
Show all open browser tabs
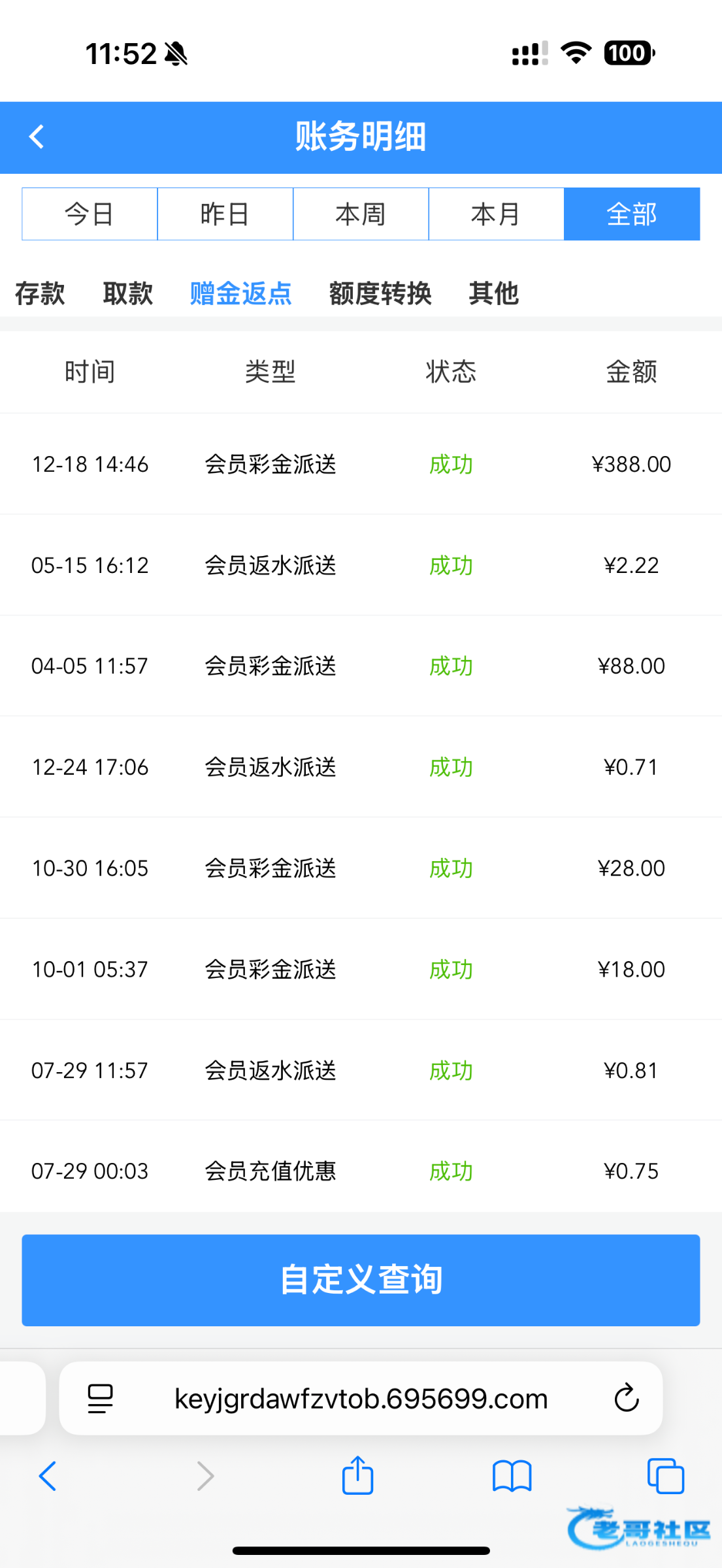pos(665,1476)
